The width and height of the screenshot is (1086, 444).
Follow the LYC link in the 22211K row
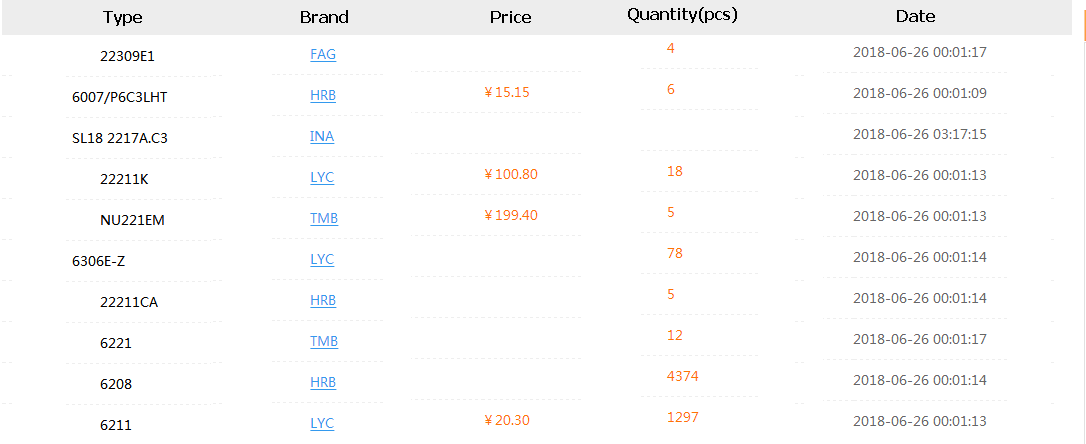(x=322, y=178)
